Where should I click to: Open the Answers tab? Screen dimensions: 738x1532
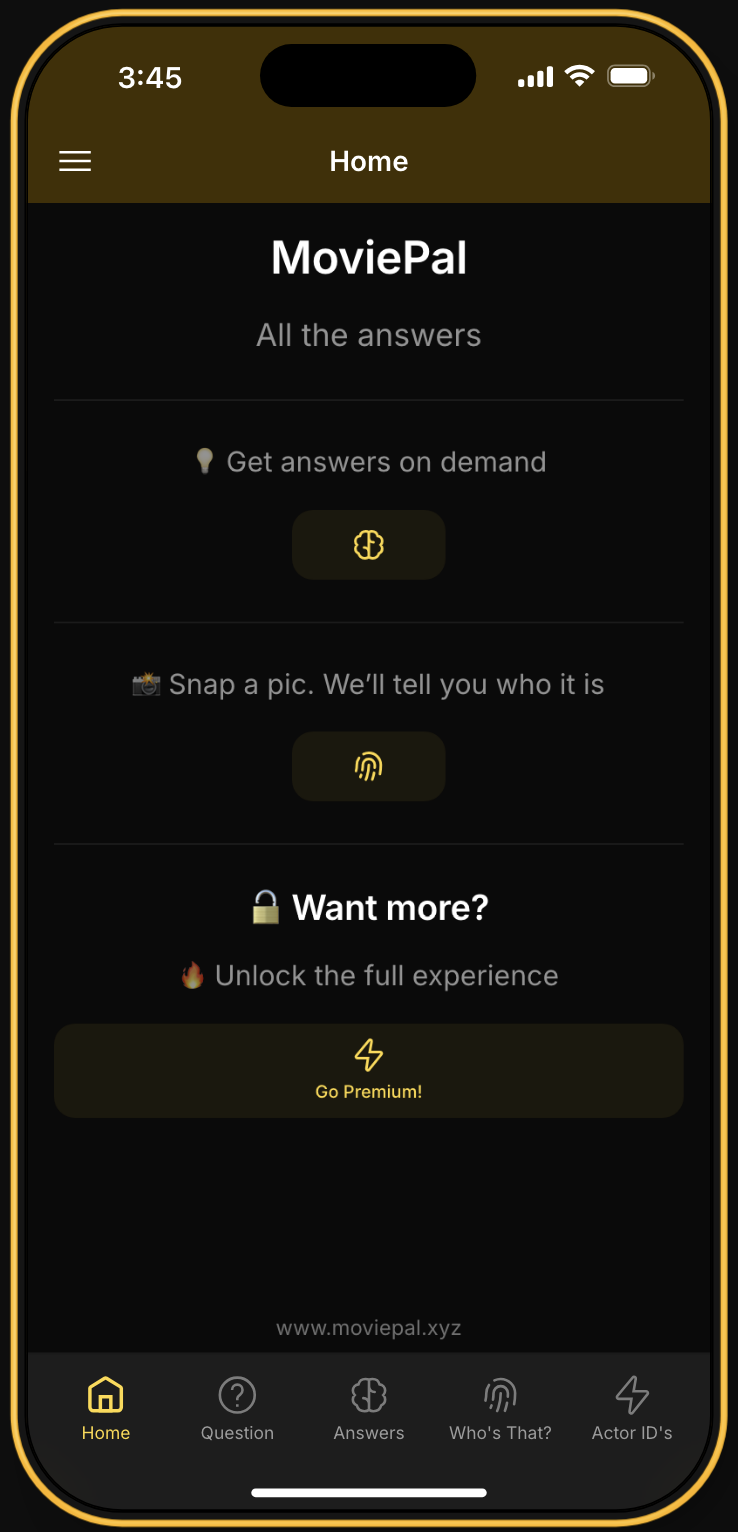(x=369, y=1408)
